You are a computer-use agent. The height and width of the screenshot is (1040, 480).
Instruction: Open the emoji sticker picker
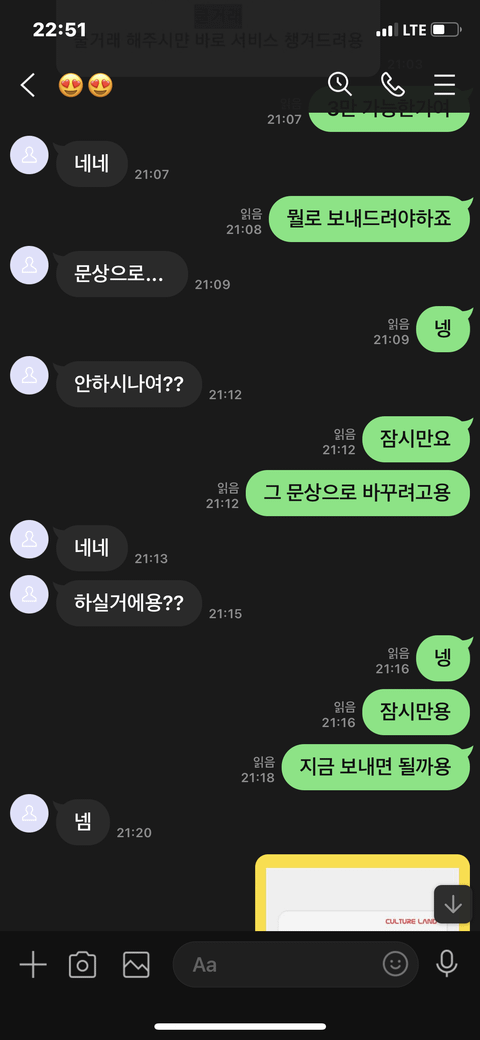pyautogui.click(x=395, y=964)
